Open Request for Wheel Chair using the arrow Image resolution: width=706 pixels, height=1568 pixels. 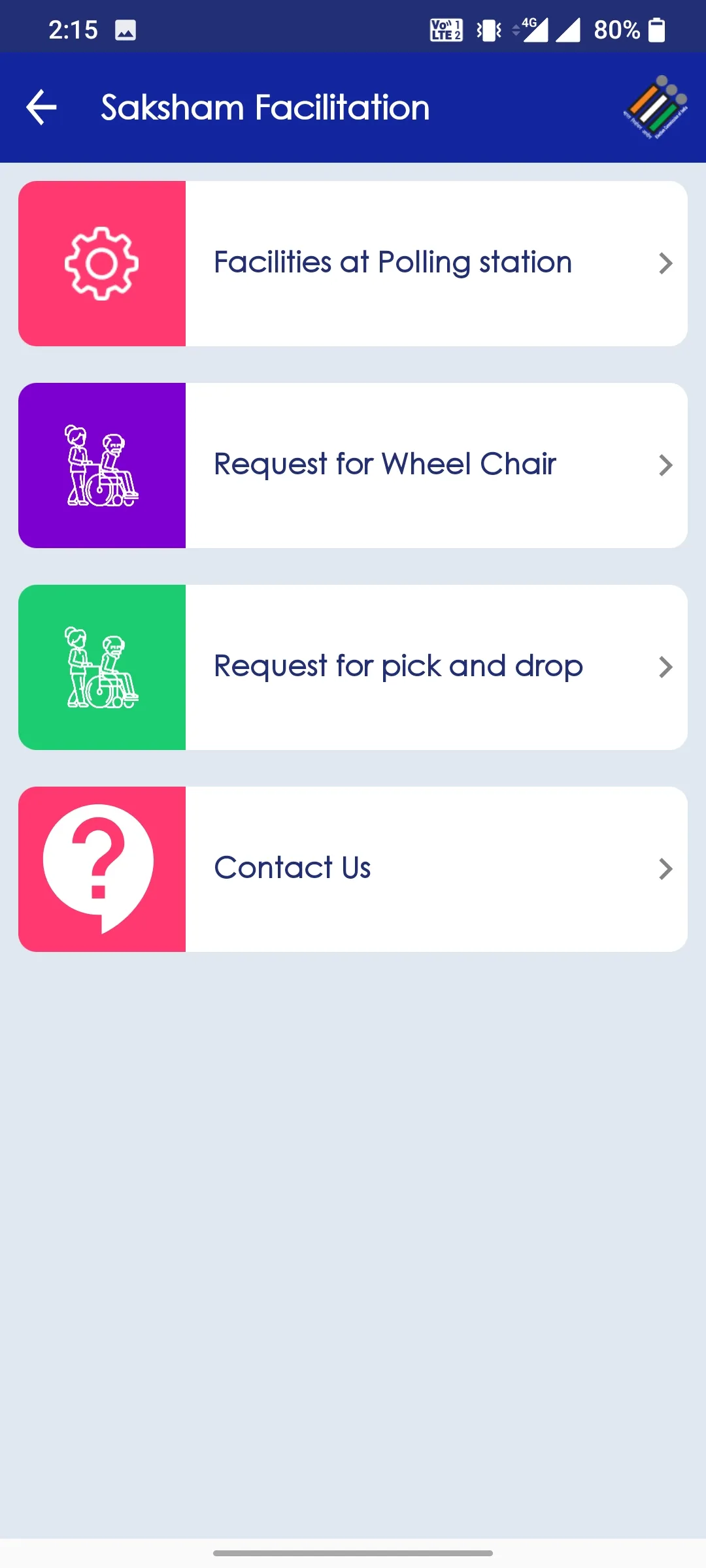point(666,465)
